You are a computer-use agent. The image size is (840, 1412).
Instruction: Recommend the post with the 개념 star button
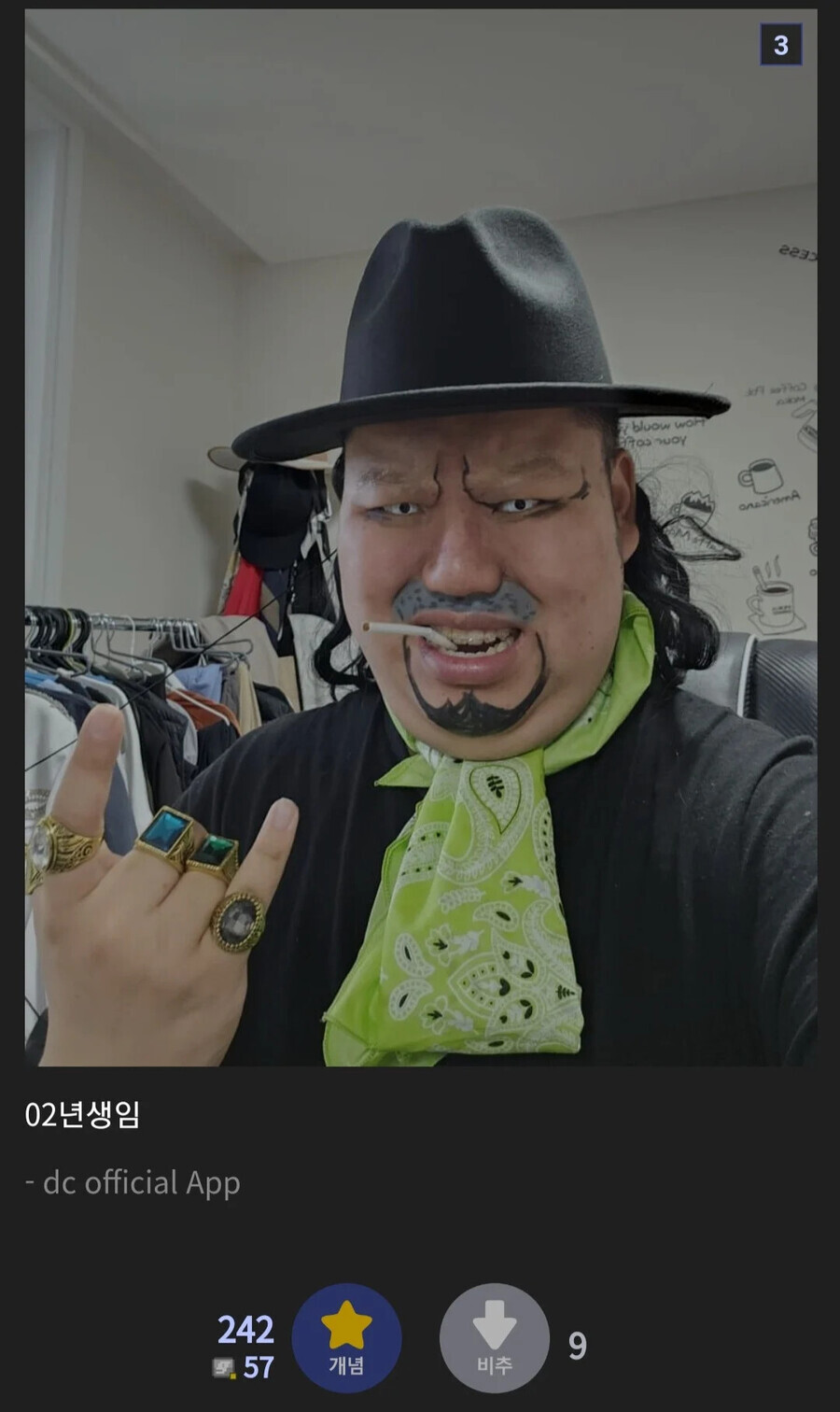(x=346, y=1338)
